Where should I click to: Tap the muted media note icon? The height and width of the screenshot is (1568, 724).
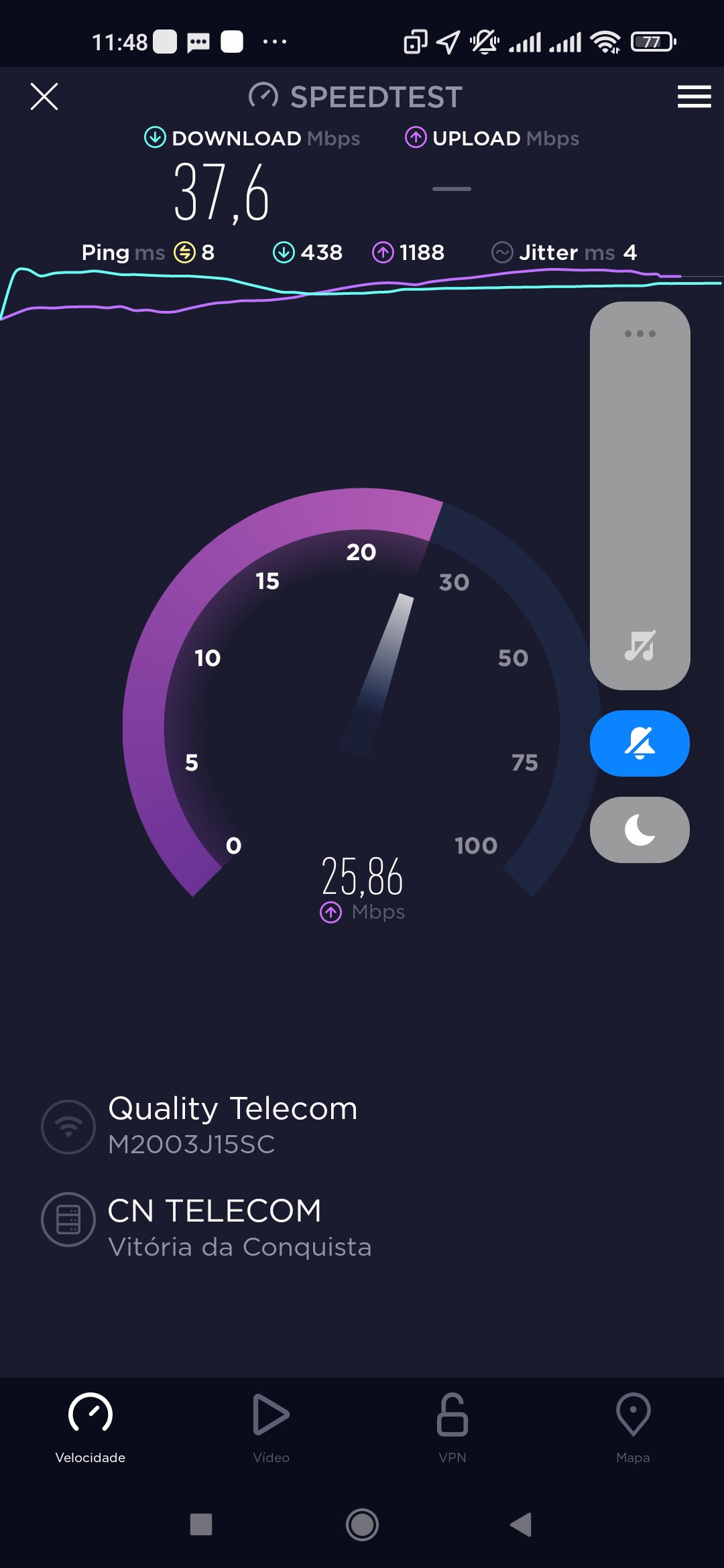[x=640, y=646]
